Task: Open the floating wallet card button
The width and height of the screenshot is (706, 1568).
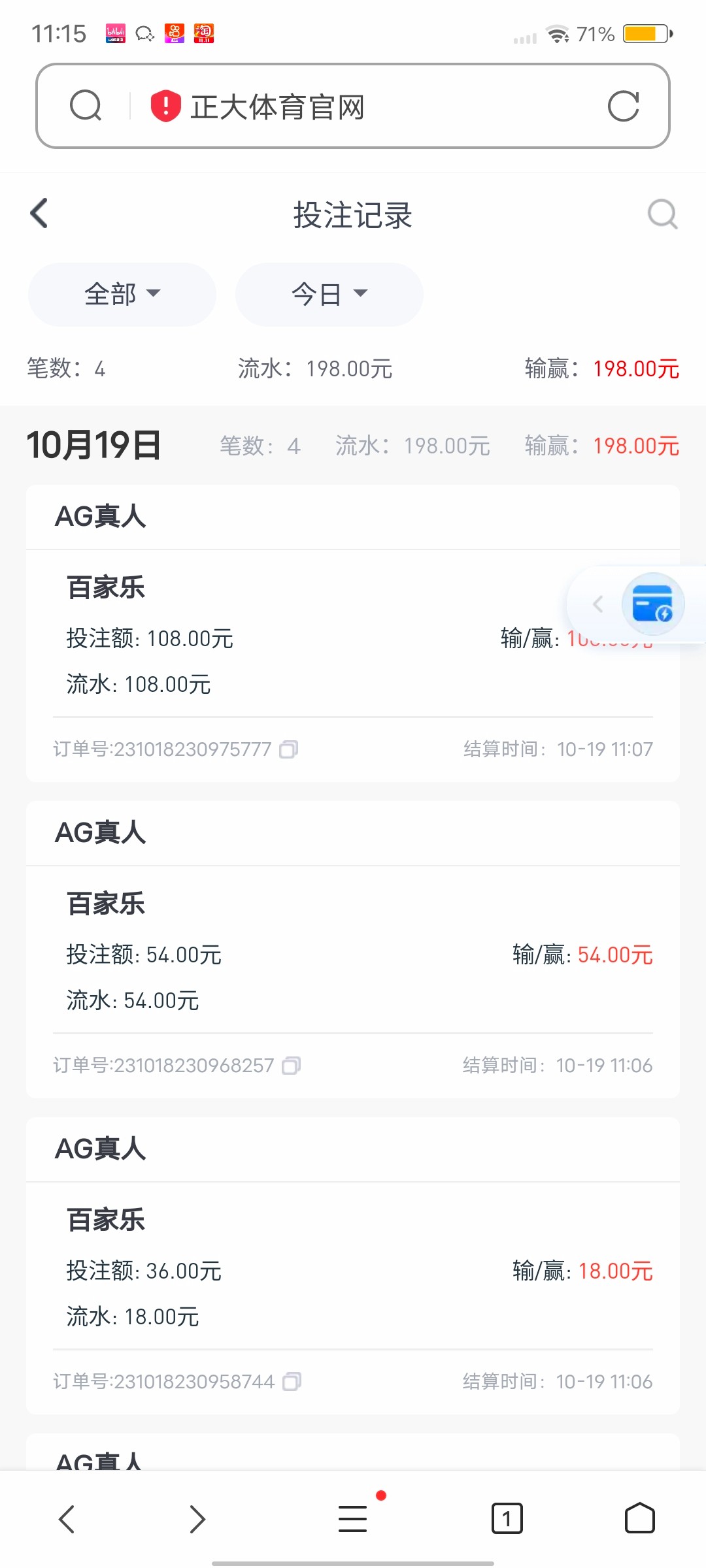Action: (652, 604)
